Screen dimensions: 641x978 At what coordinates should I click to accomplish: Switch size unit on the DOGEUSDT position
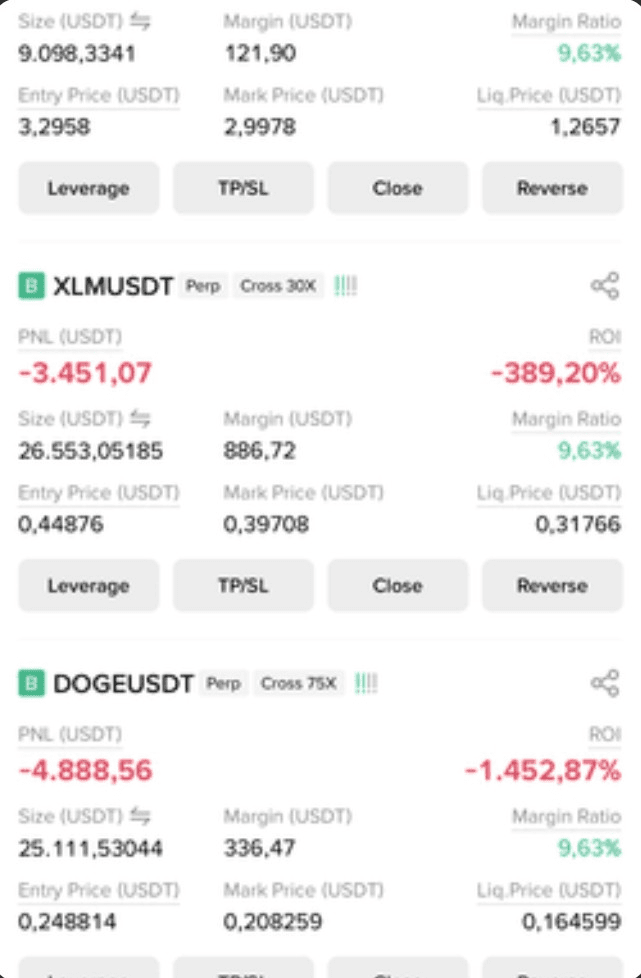(140, 816)
